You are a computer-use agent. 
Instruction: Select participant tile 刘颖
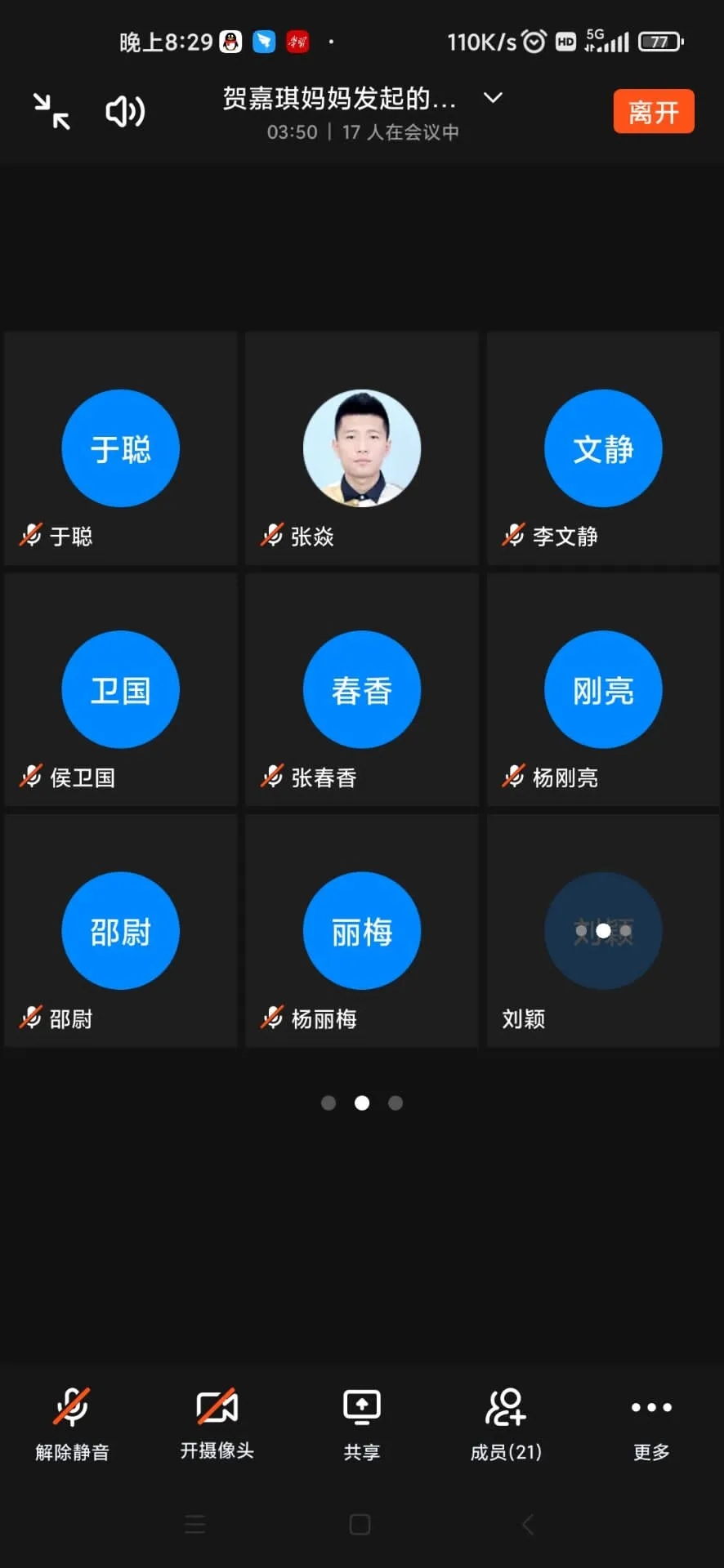click(603, 931)
